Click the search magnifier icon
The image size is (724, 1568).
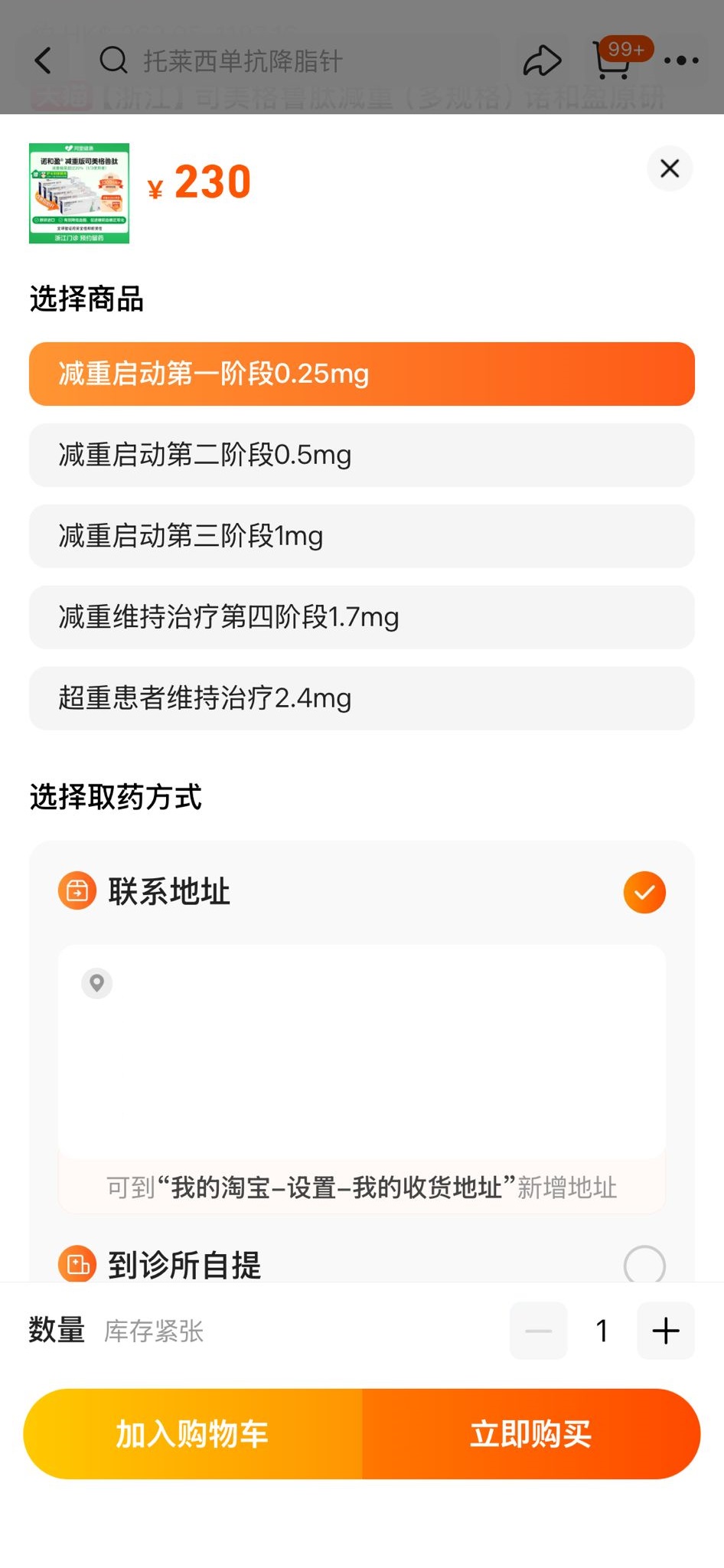(x=113, y=60)
